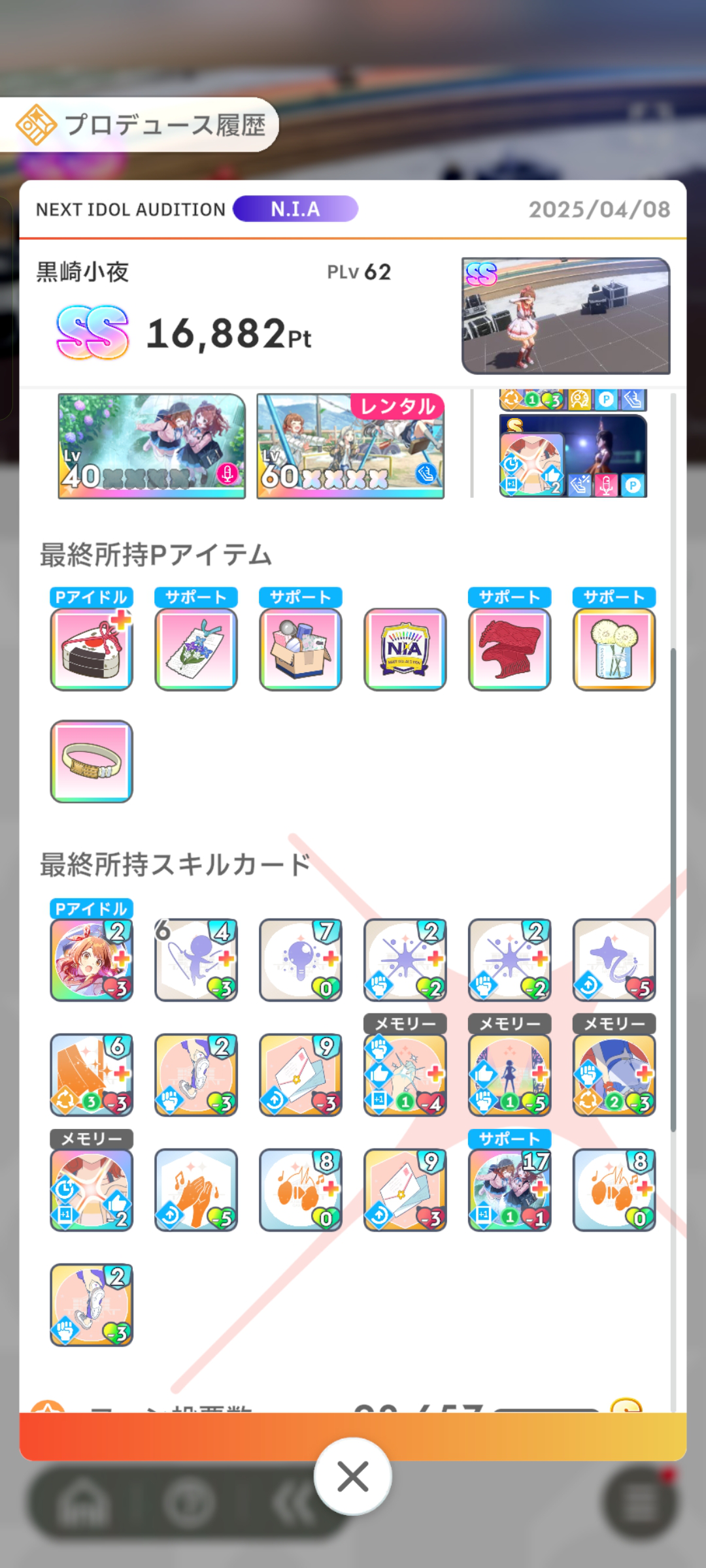
Task: Open the lightbulb skill card costing 7
Action: (301, 960)
